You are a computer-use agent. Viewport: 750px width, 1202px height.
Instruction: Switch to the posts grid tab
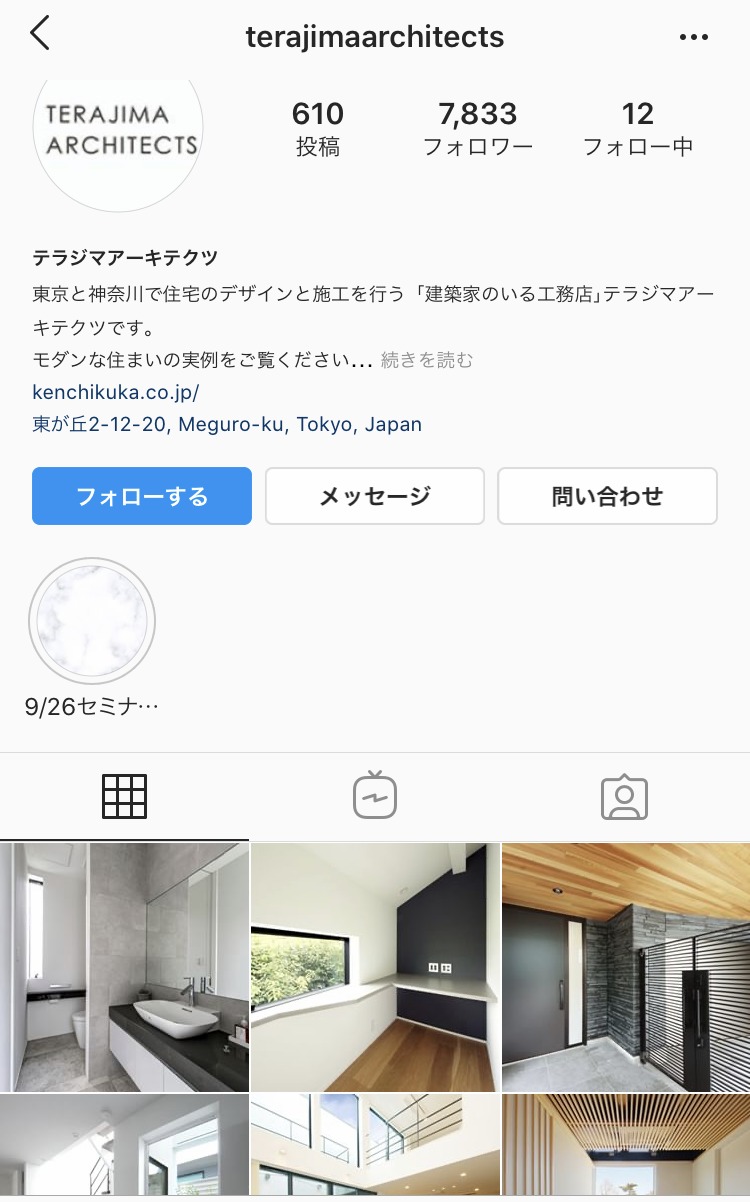click(x=125, y=797)
